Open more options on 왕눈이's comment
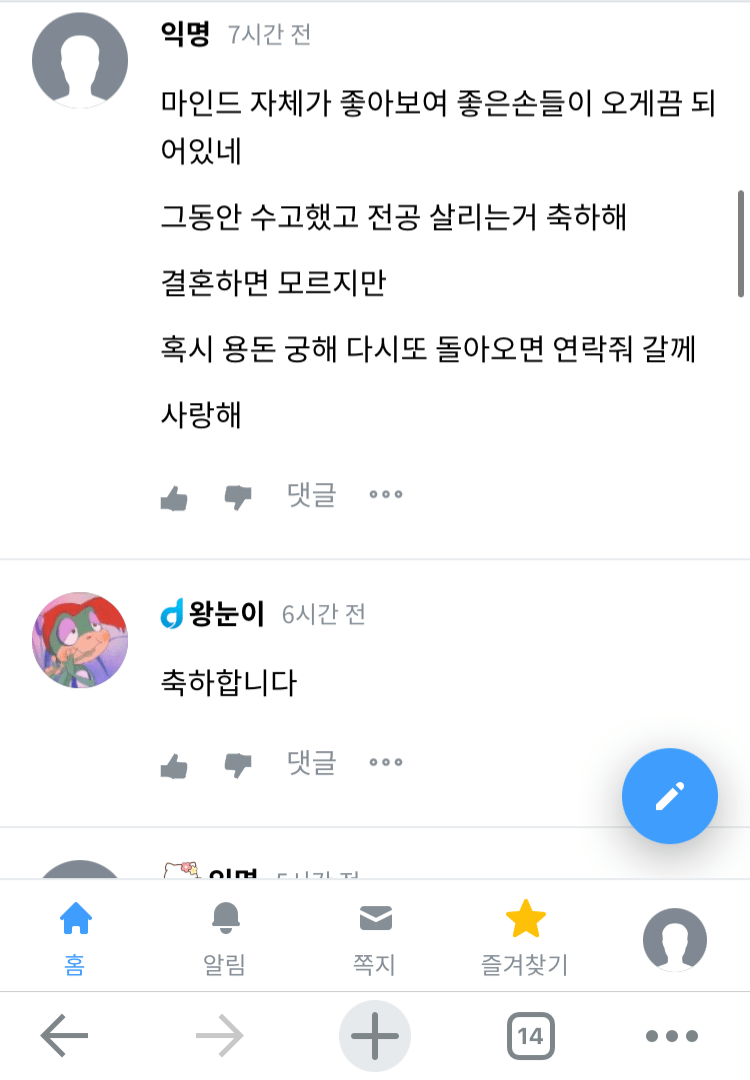Image resolution: width=750 pixels, height=1080 pixels. 386,763
